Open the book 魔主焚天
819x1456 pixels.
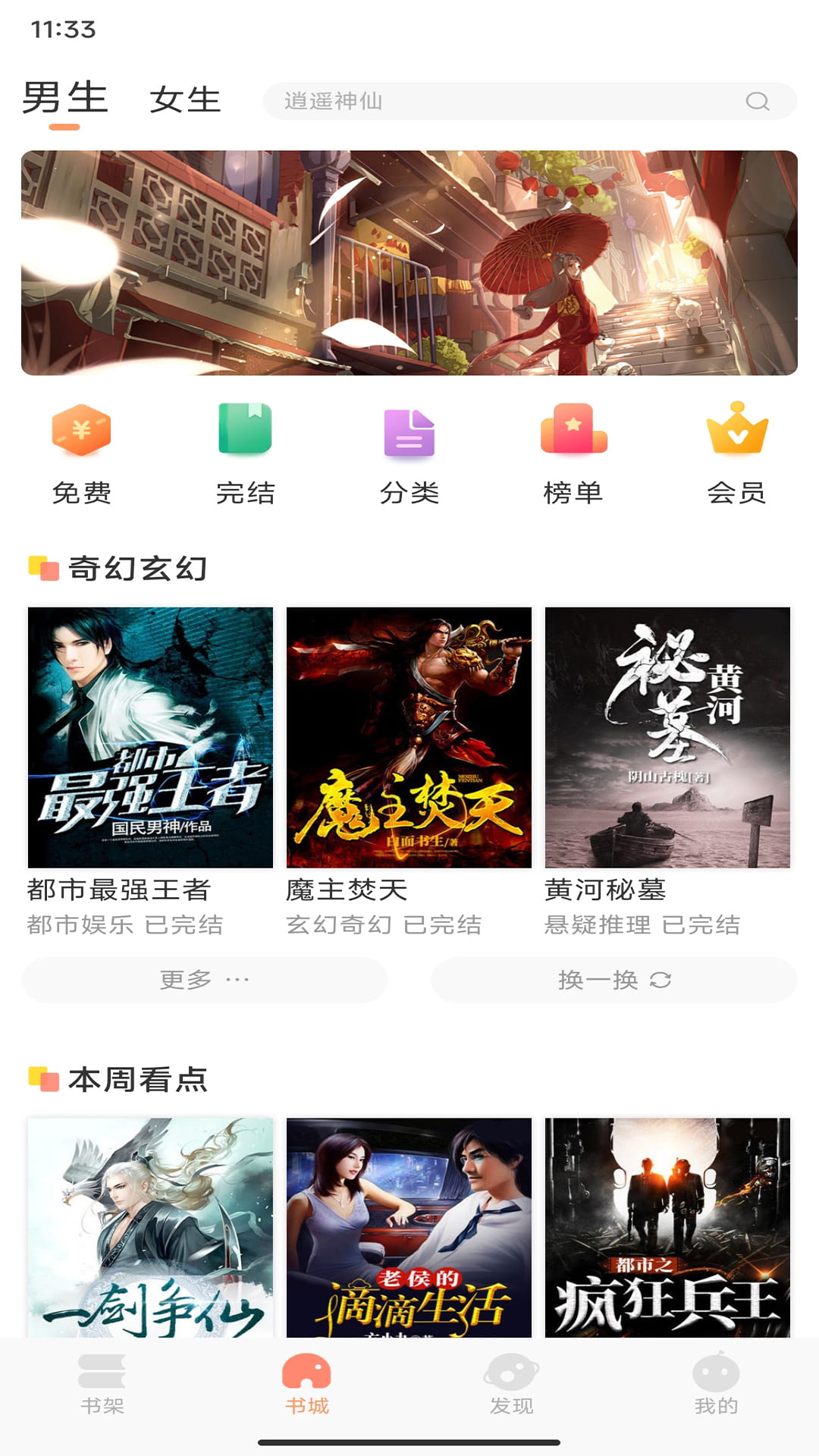tap(409, 739)
